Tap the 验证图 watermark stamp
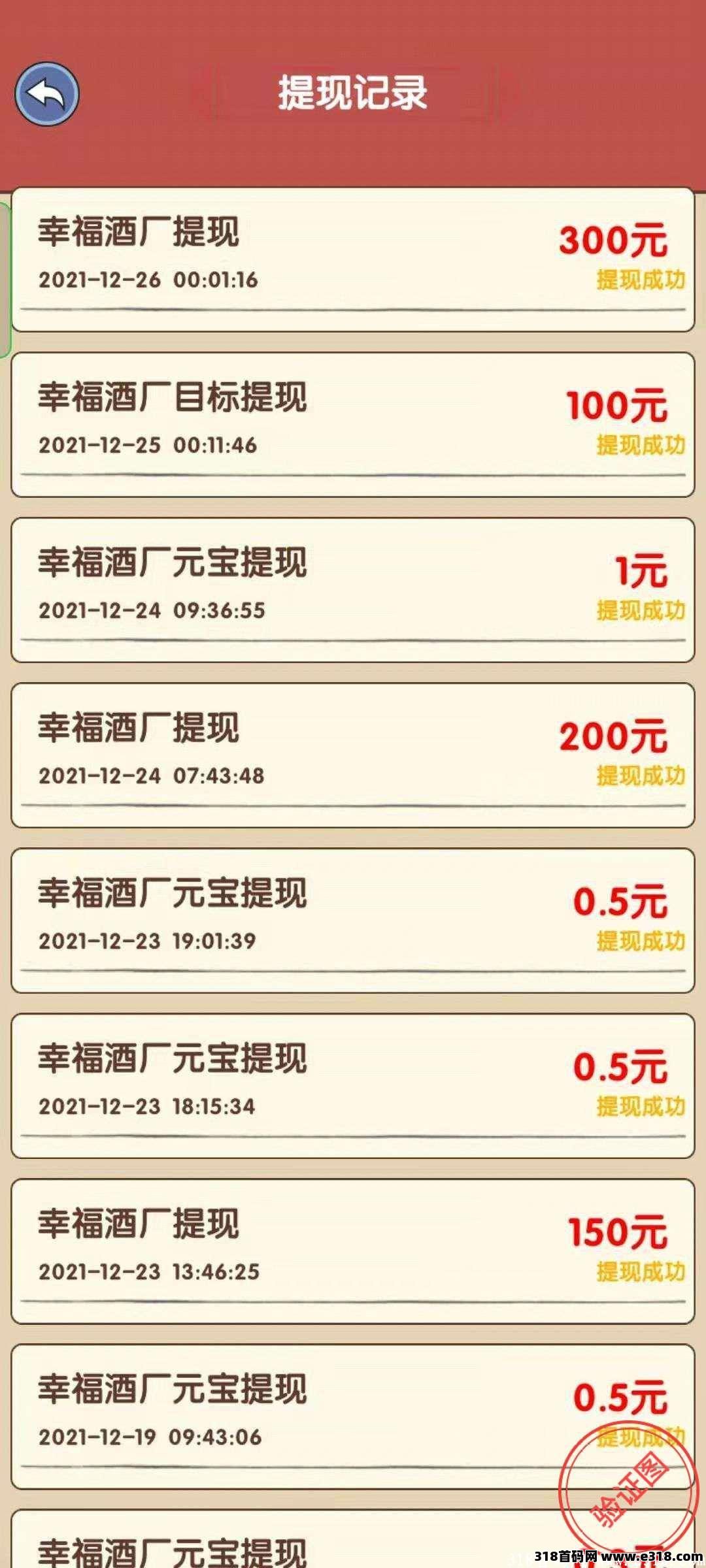Image resolution: width=706 pixels, height=1568 pixels. click(628, 1483)
